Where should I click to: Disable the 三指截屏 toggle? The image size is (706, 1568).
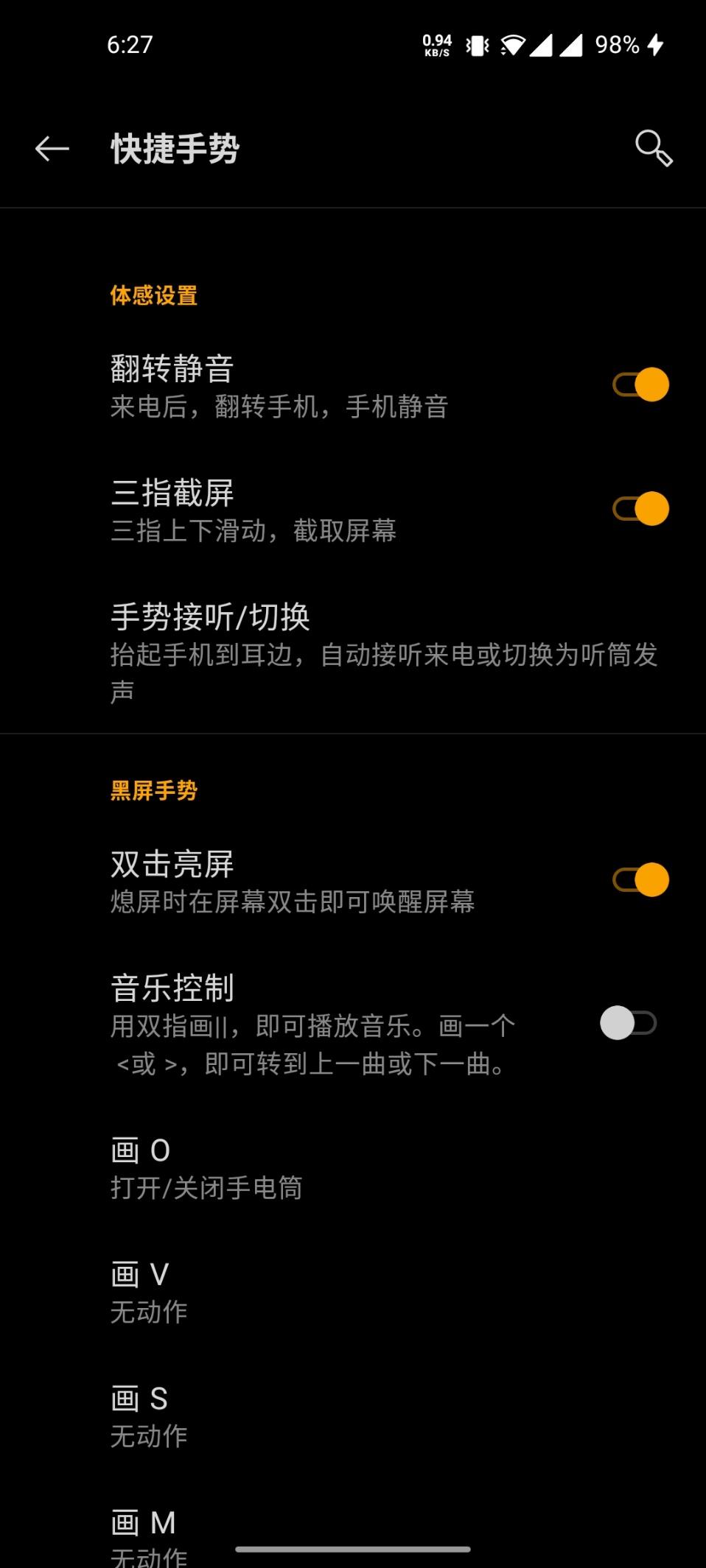[x=640, y=509]
